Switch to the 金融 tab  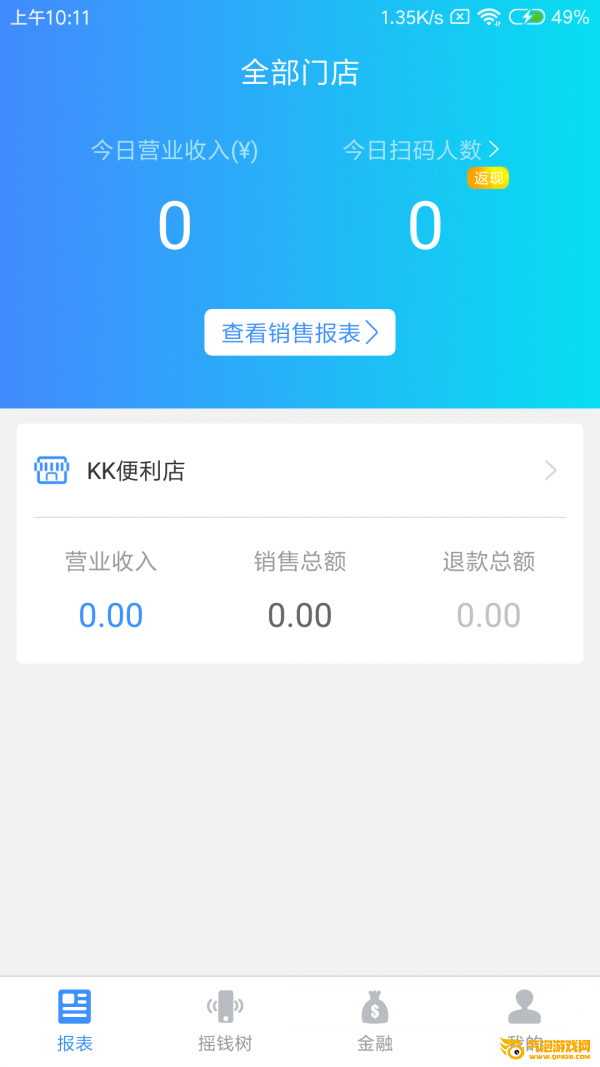pos(375,1019)
